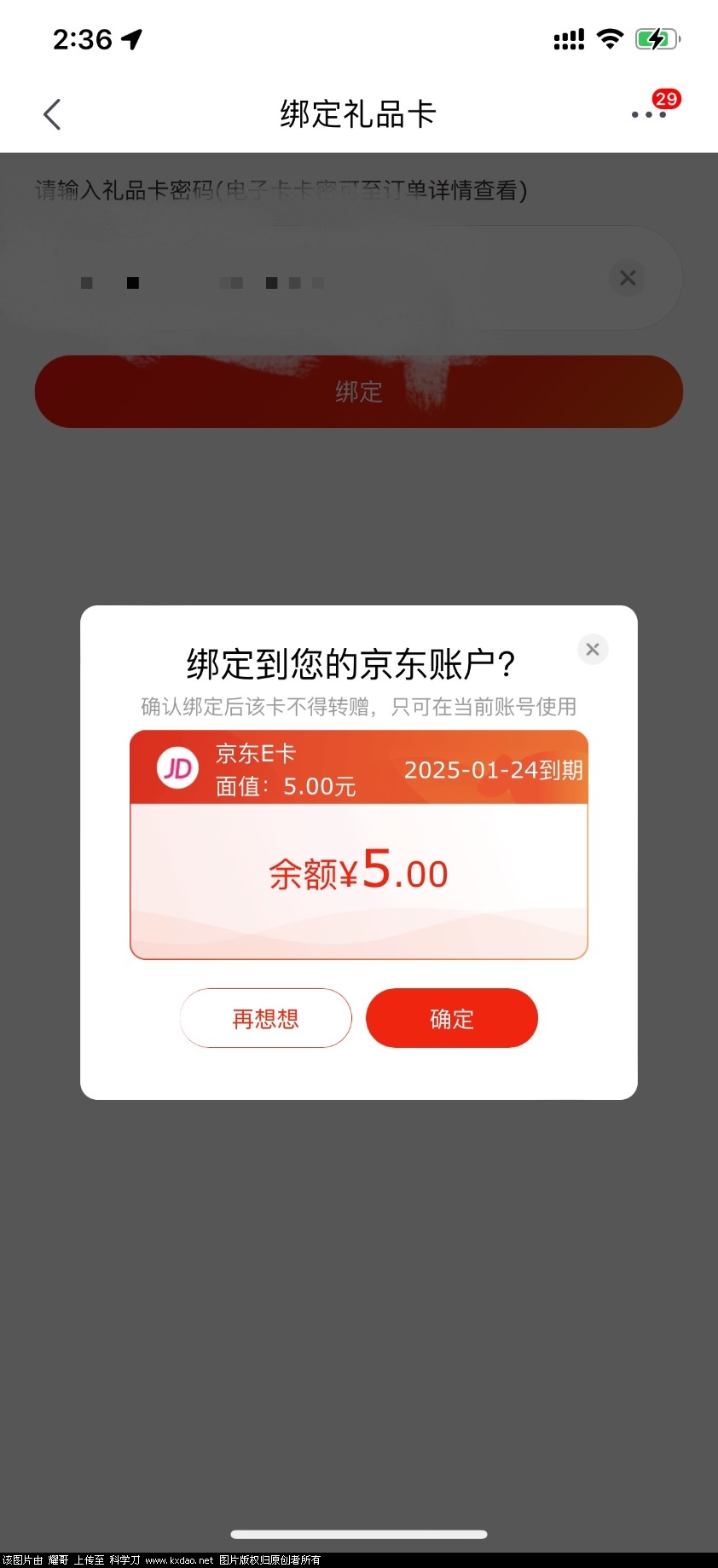Open the three-dot more menu
718x1568 pixels.
point(648,114)
